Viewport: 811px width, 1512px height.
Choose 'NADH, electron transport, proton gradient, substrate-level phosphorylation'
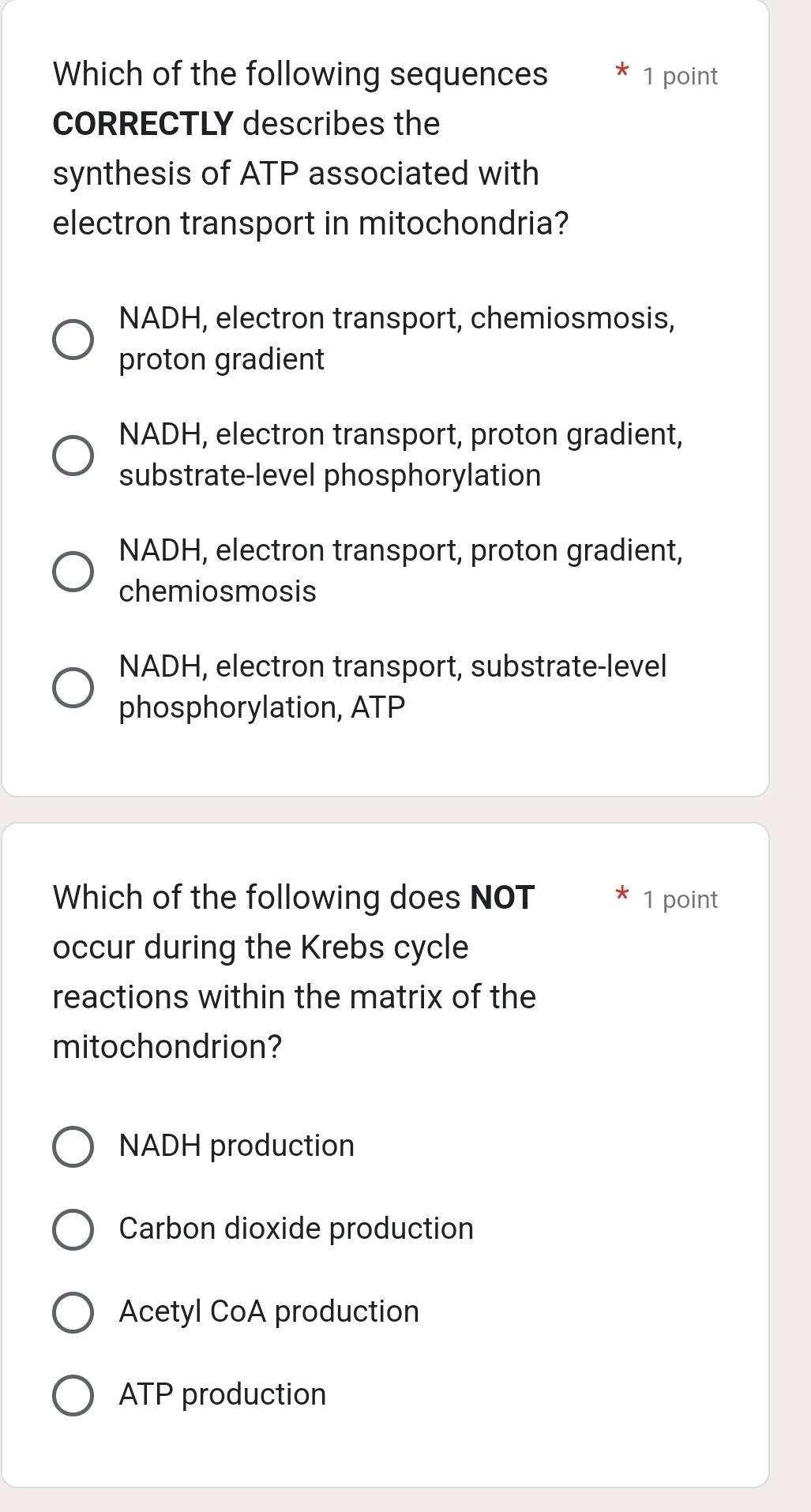click(73, 453)
